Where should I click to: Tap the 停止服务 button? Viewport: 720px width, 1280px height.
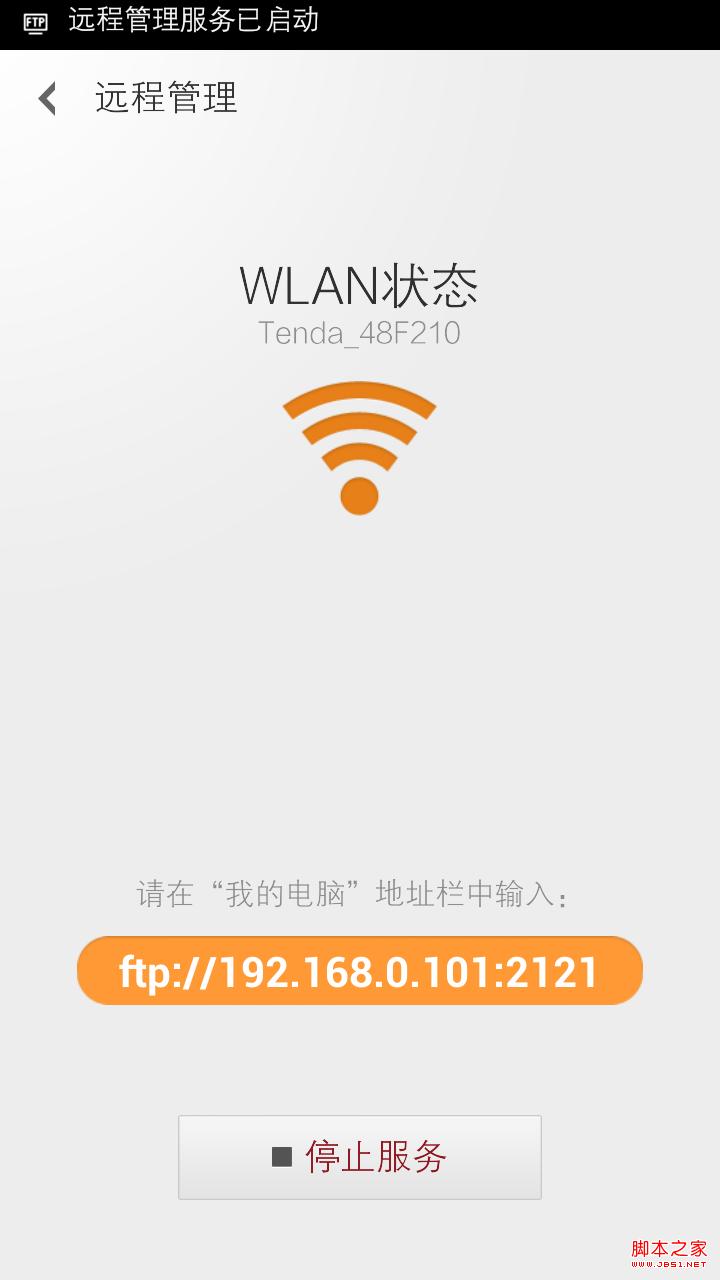360,1157
